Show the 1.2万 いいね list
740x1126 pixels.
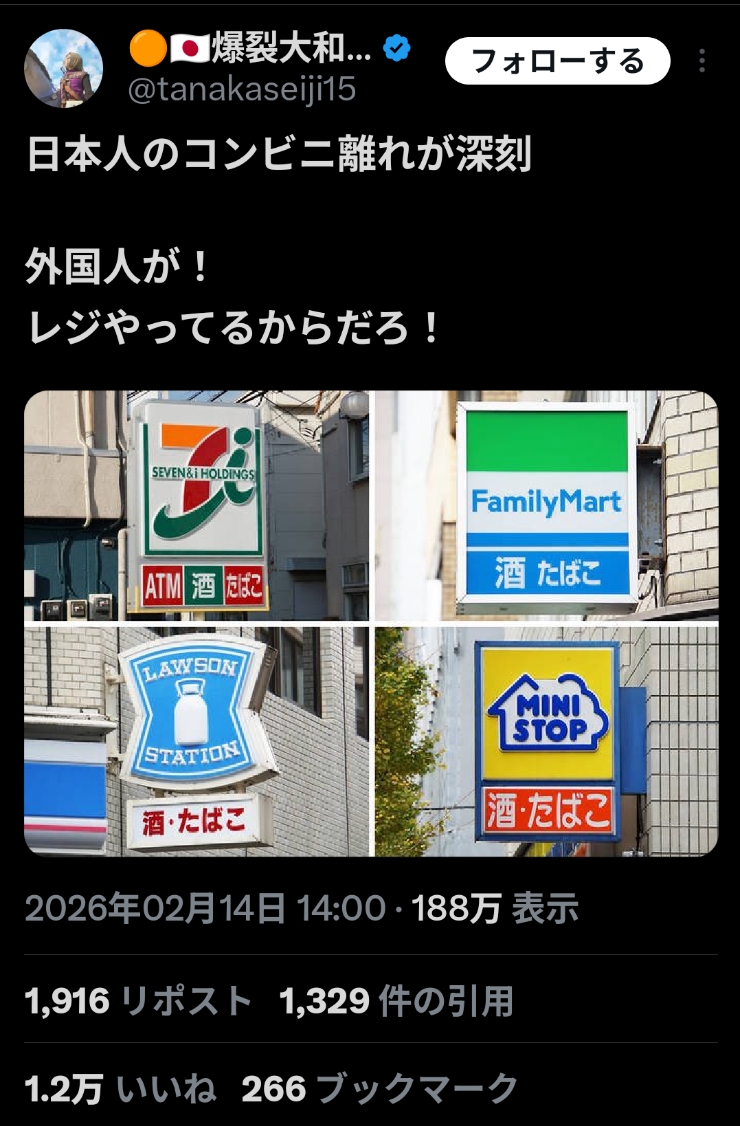coord(120,1089)
